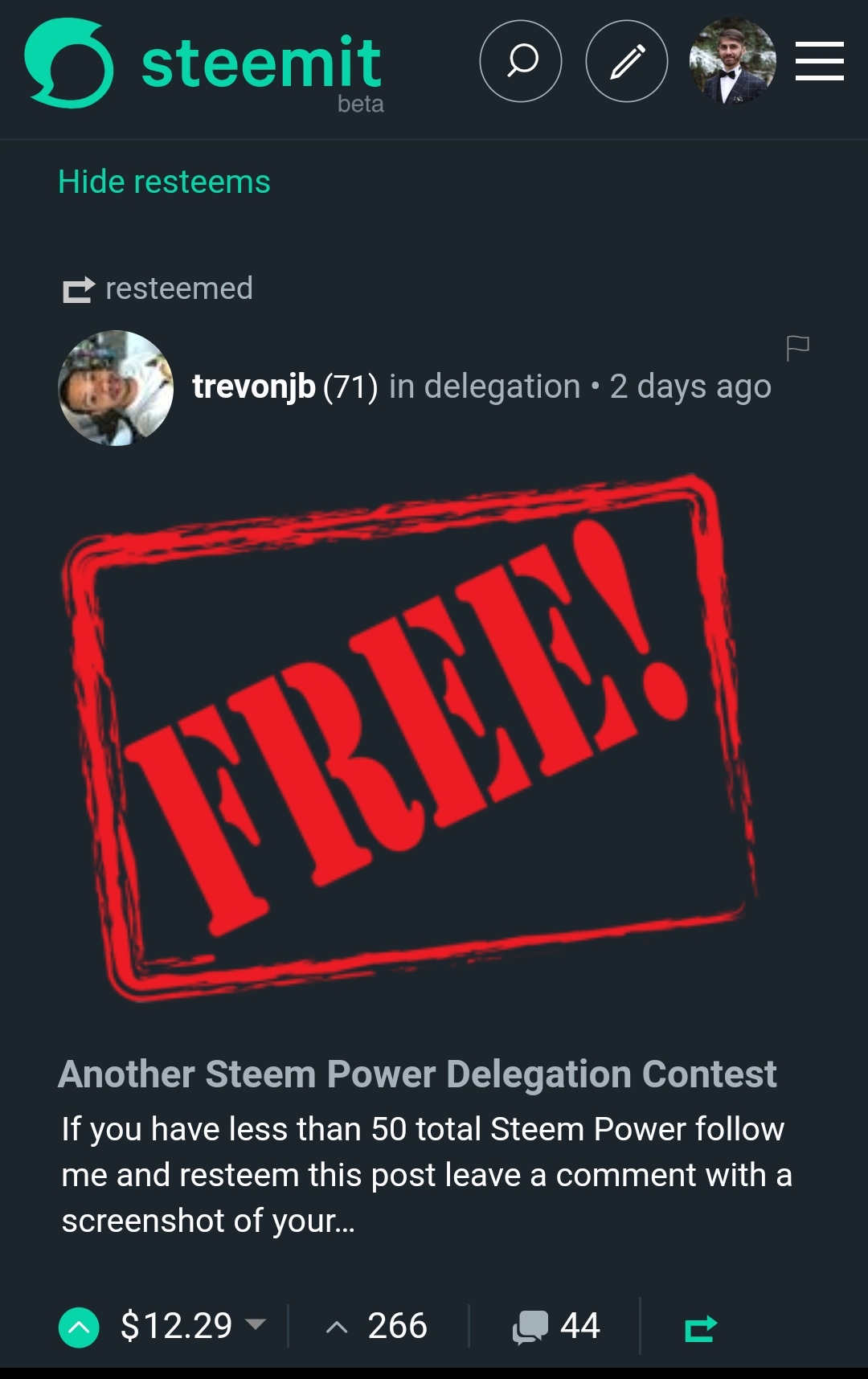Open the 44 comments

(557, 1326)
